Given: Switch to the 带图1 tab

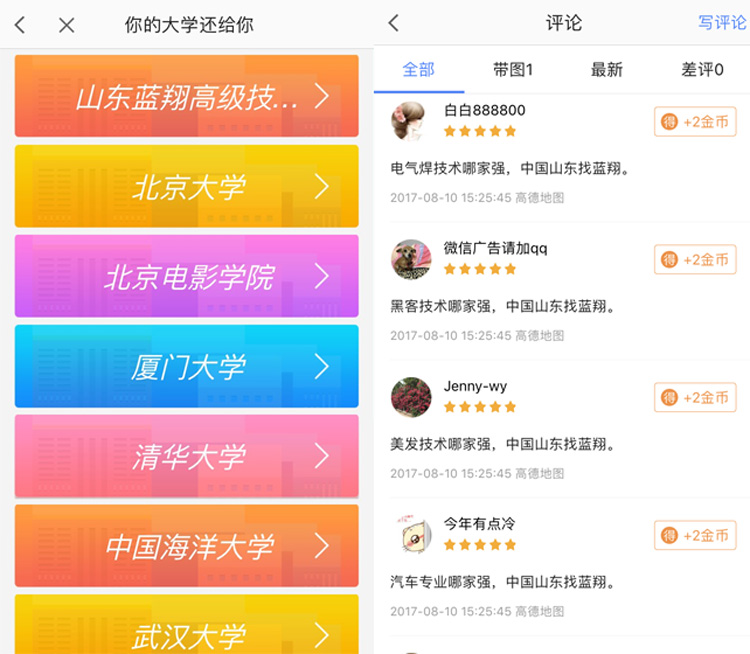Looking at the screenshot, I should tap(512, 70).
